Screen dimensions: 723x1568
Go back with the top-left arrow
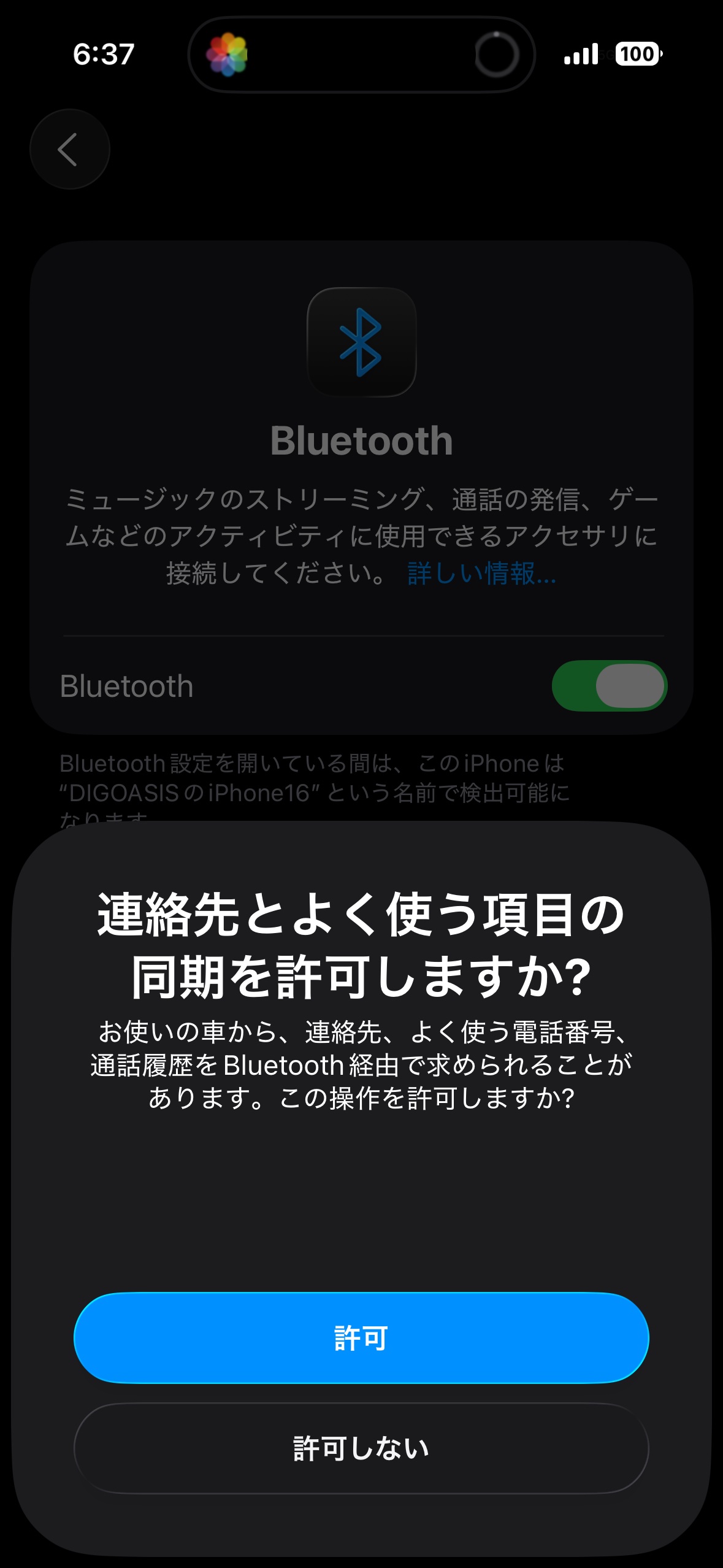[x=69, y=149]
